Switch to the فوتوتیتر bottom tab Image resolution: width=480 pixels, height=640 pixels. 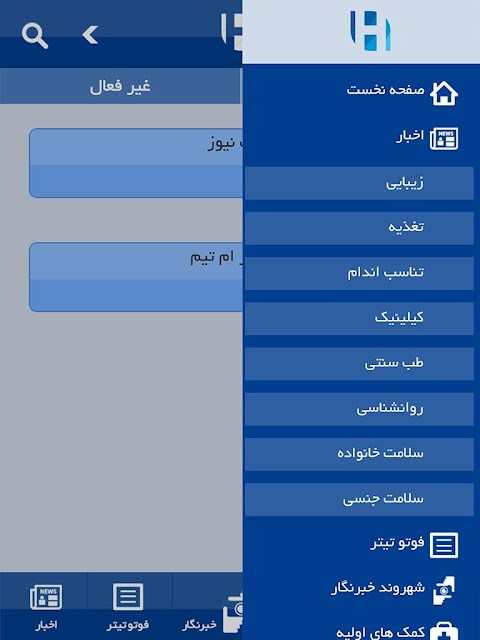(x=128, y=606)
